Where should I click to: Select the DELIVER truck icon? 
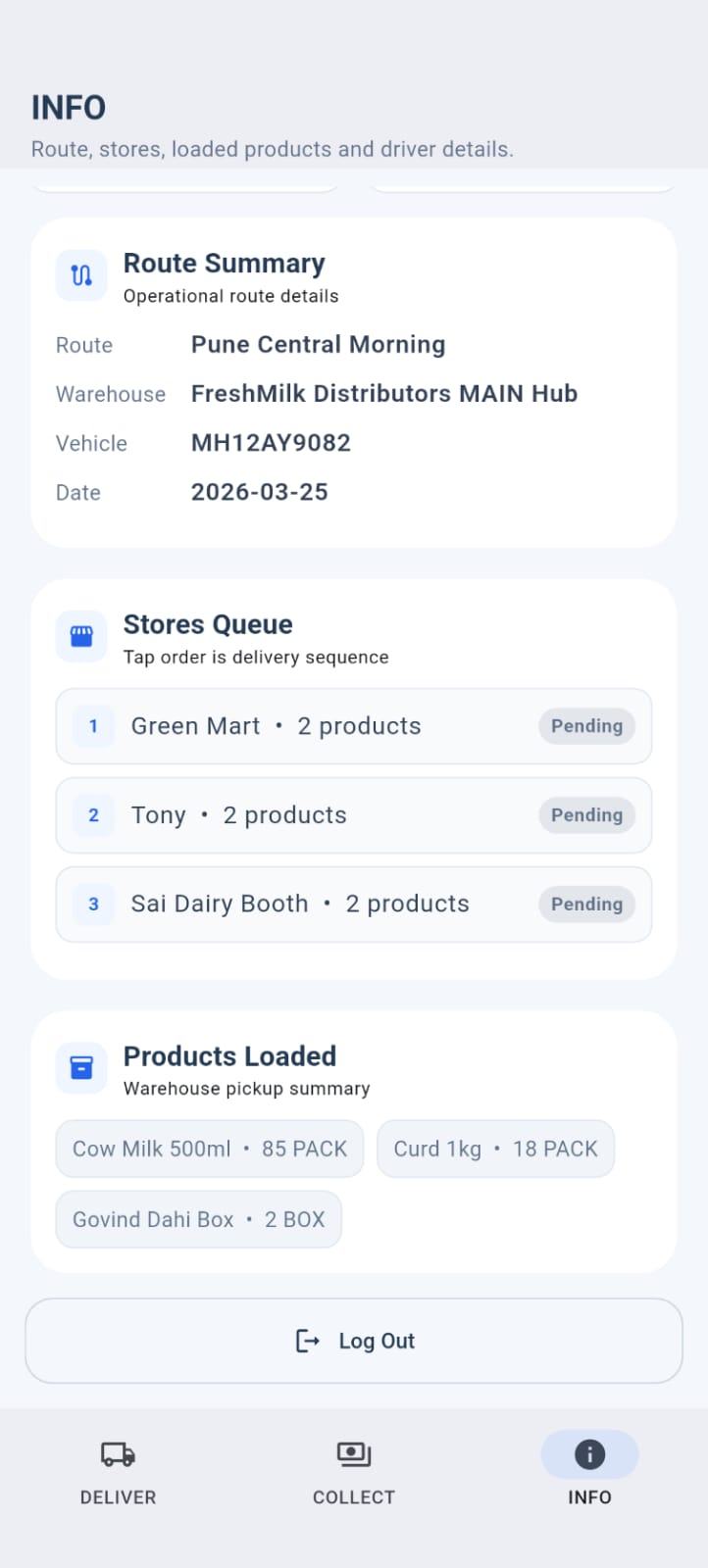click(117, 1455)
